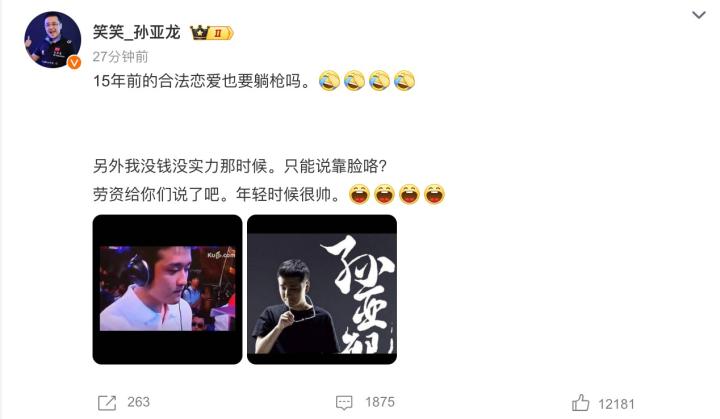Open the second photo with calligraphy text
This screenshot has height=419, width=720.
tap(322, 289)
